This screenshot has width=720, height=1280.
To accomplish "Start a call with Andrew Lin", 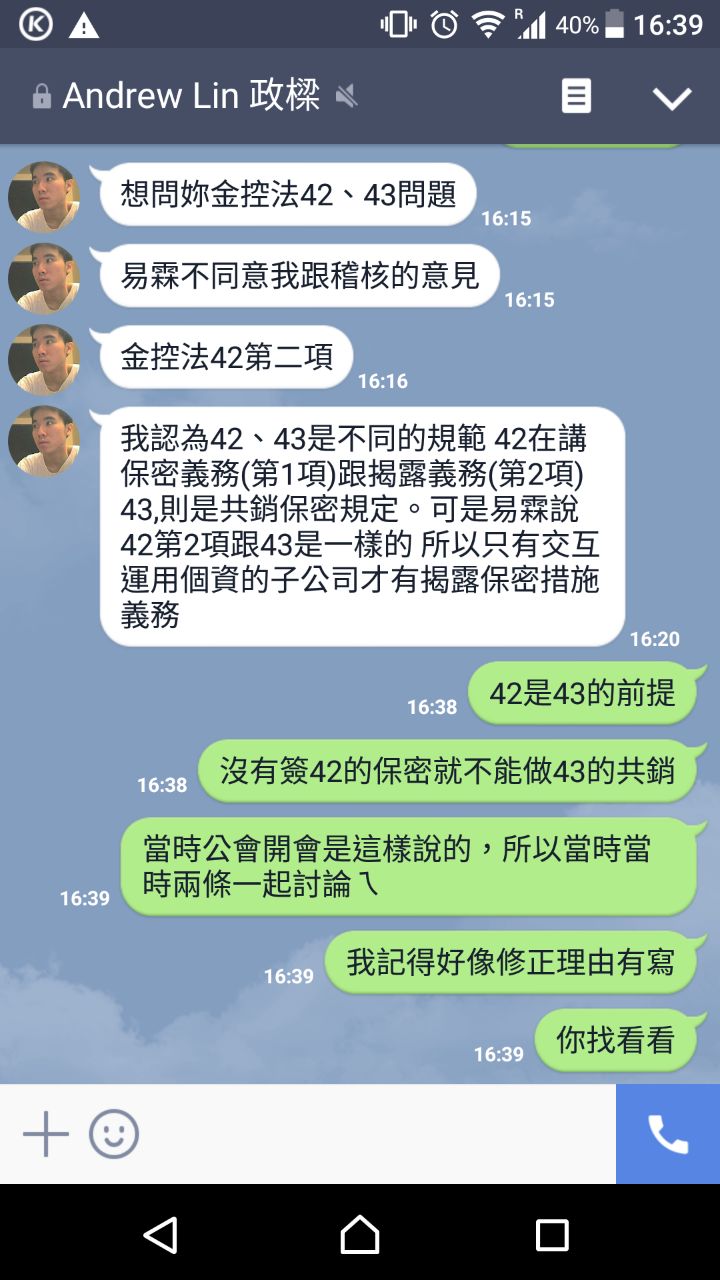I will (668, 1134).
